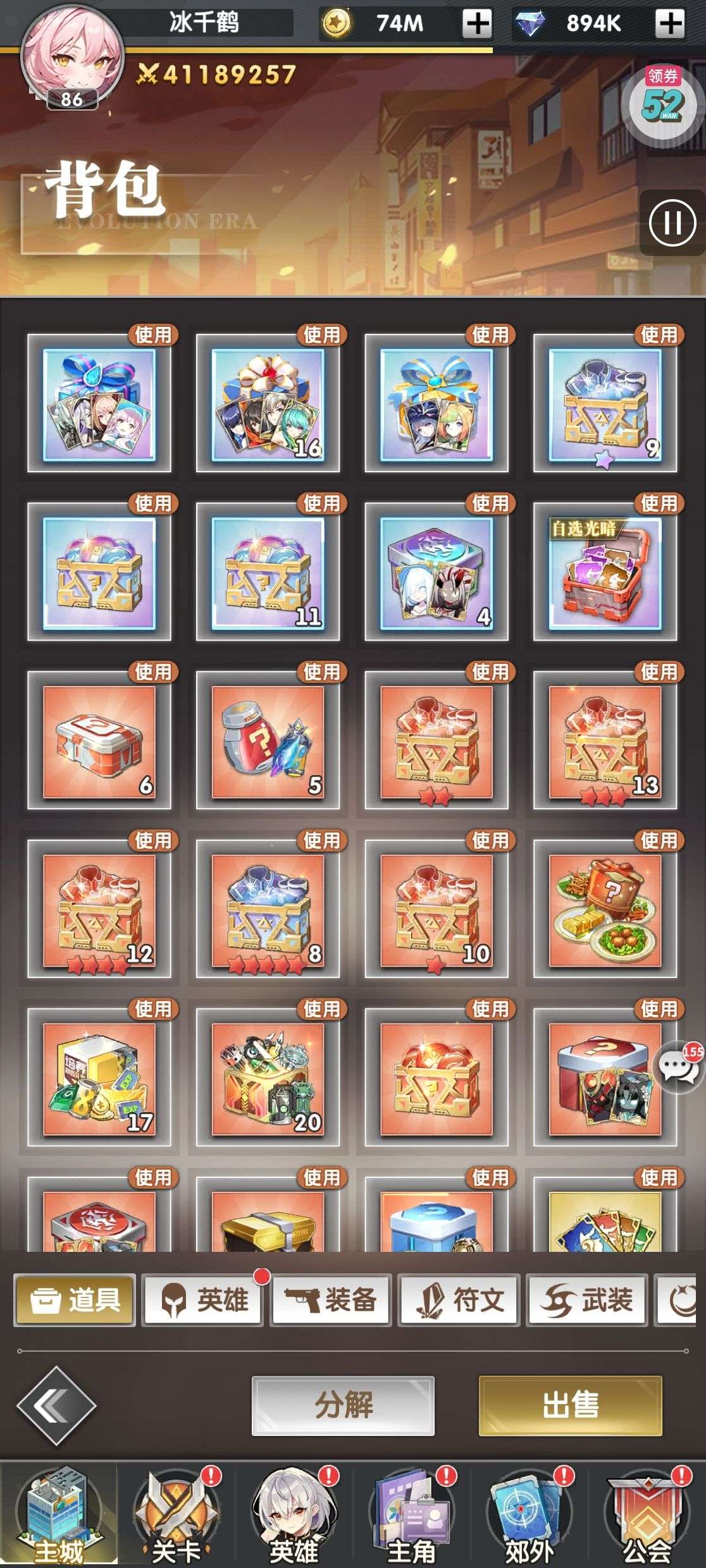Switch to the 符文 tab
This screenshot has width=706, height=1568.
(x=460, y=1299)
